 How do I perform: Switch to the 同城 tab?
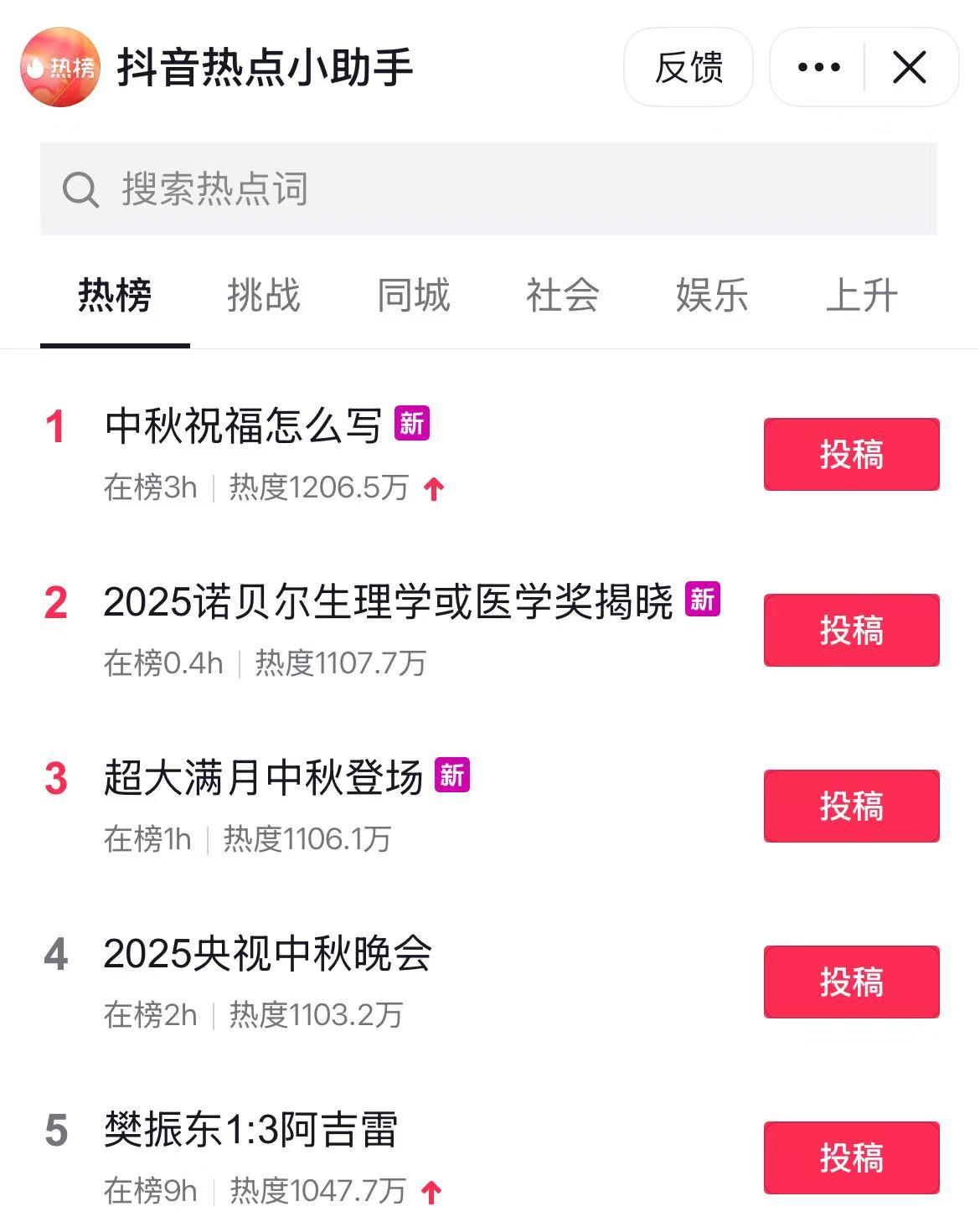pos(414,296)
